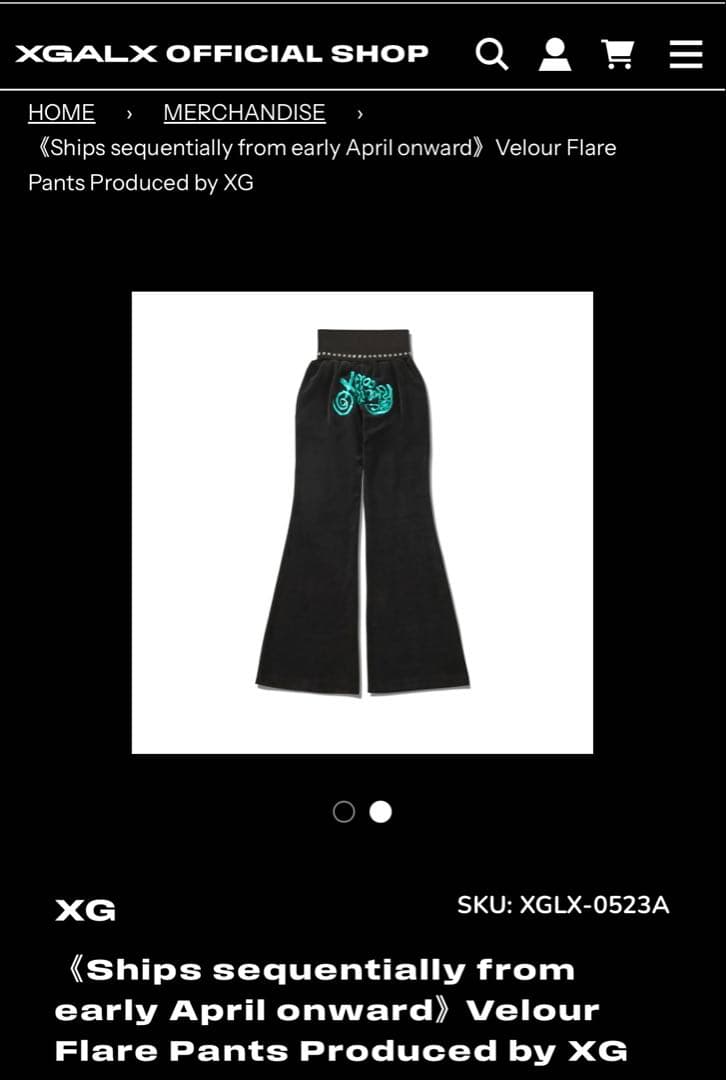The height and width of the screenshot is (1080, 726).
Task: Open the account profile icon
Action: [555, 54]
